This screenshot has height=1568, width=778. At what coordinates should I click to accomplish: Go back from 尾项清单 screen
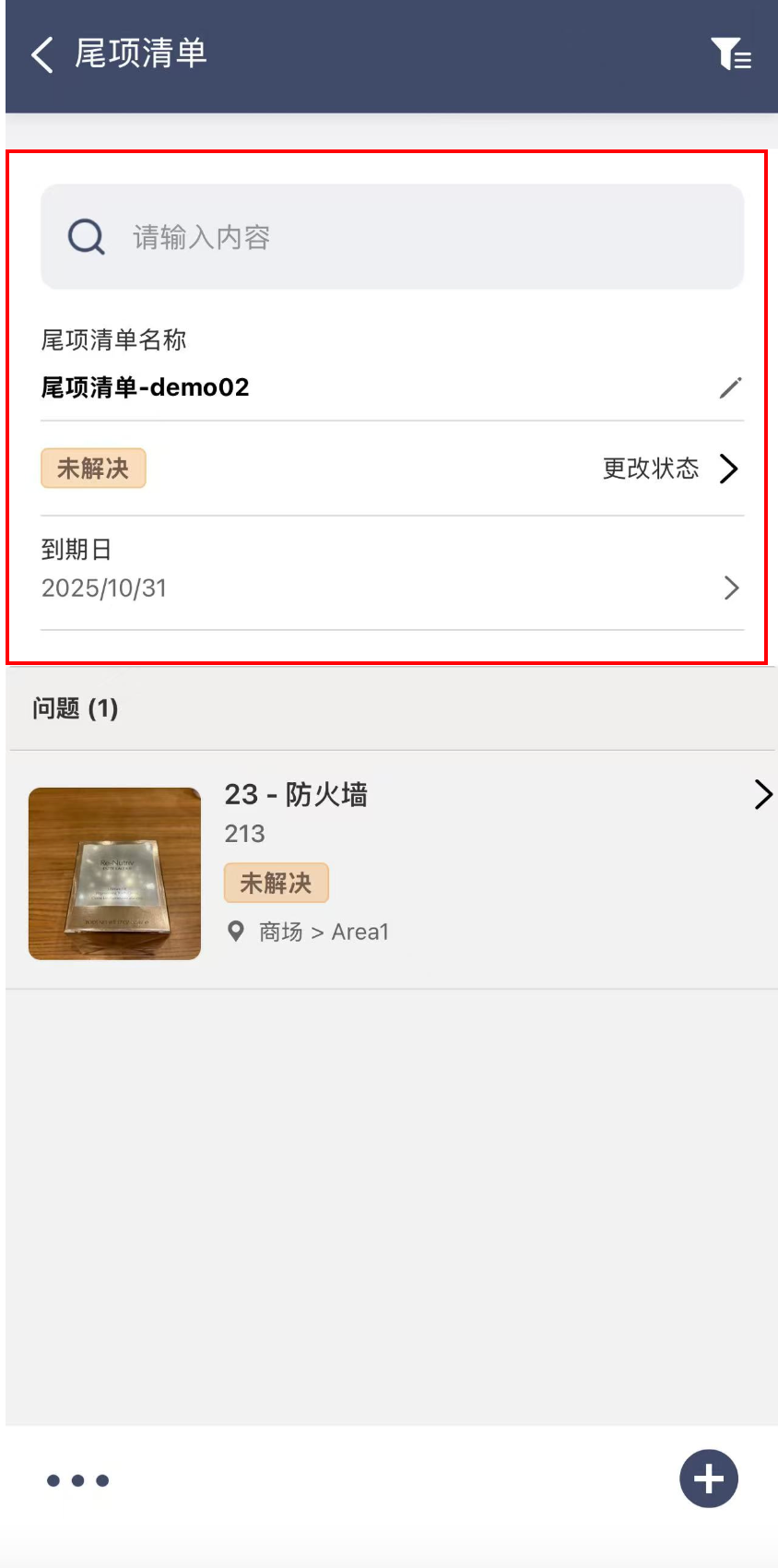[x=41, y=54]
